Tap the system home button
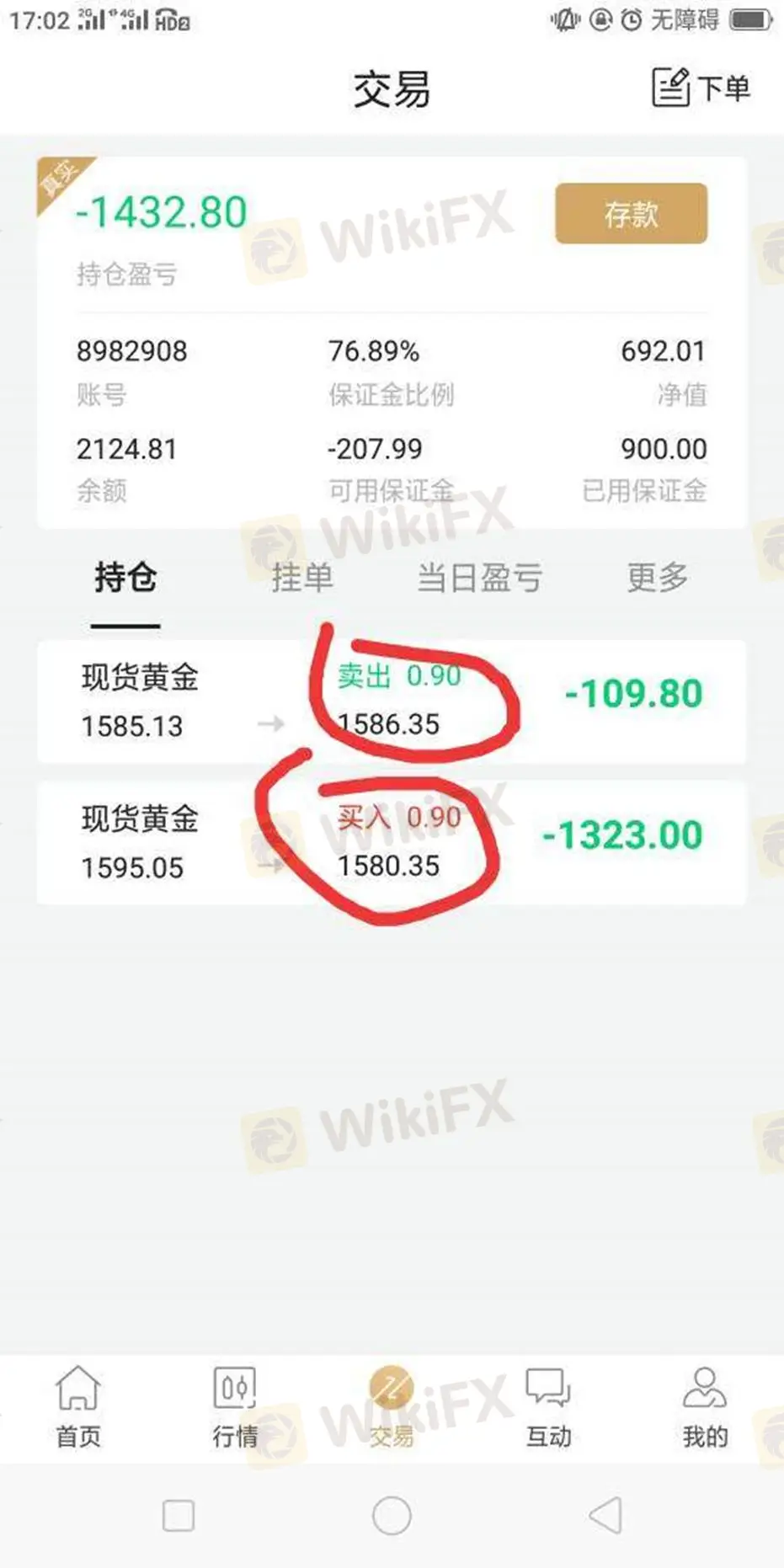Image resolution: width=784 pixels, height=1568 pixels. [392, 1516]
